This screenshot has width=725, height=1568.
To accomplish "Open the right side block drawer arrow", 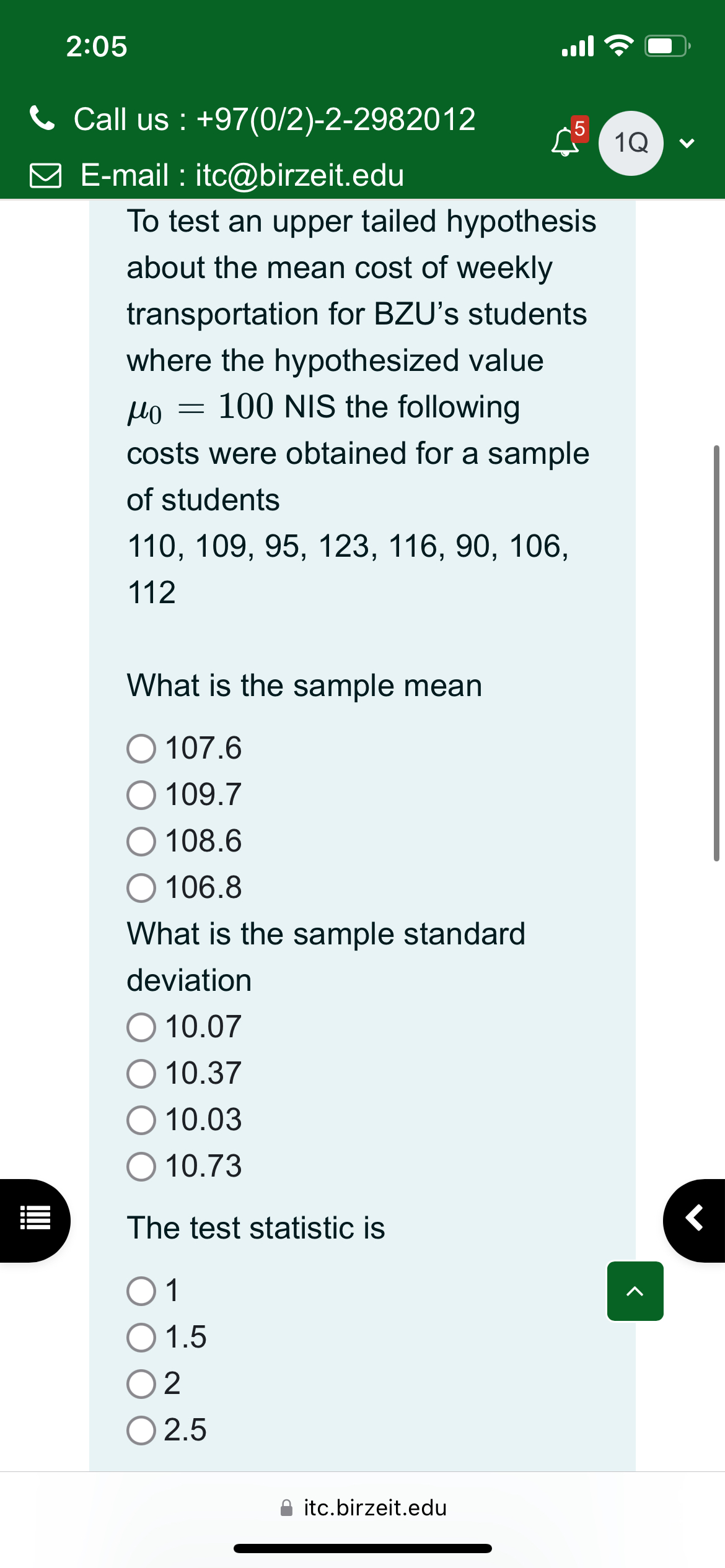I will tap(694, 1221).
